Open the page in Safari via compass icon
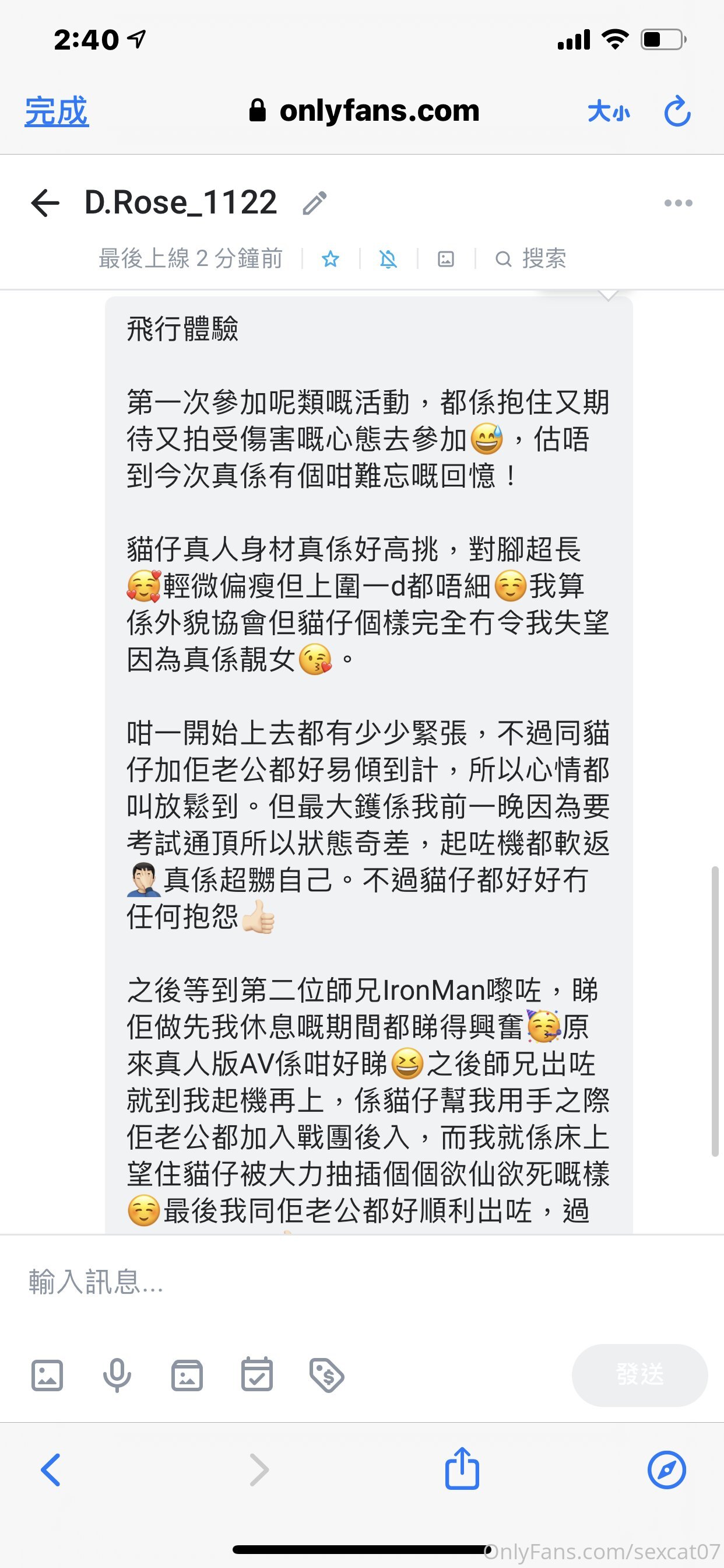 (666, 1470)
